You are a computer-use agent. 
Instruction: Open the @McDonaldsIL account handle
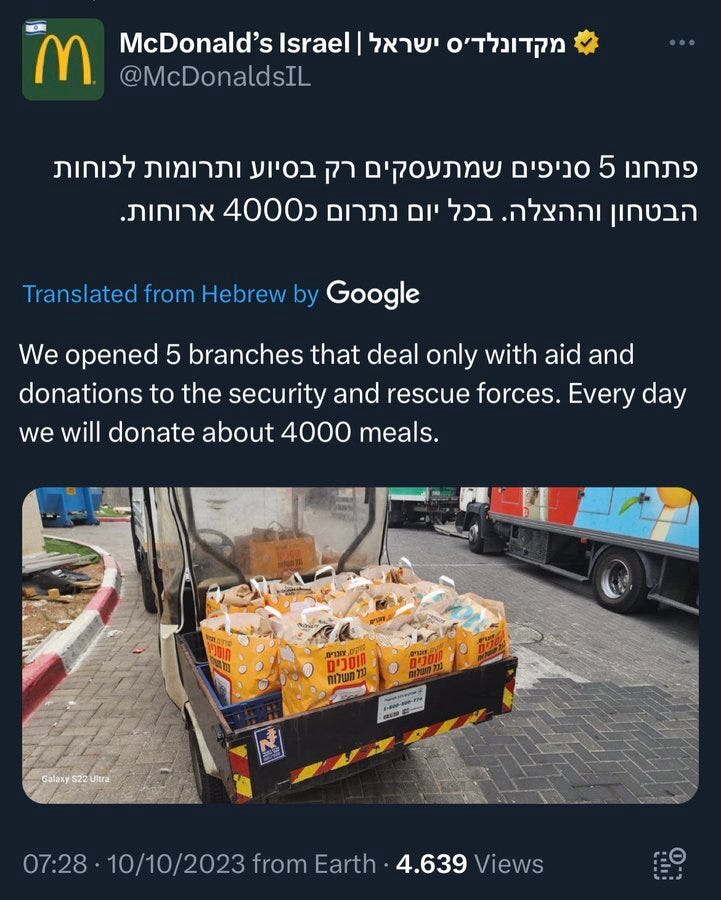coord(214,77)
